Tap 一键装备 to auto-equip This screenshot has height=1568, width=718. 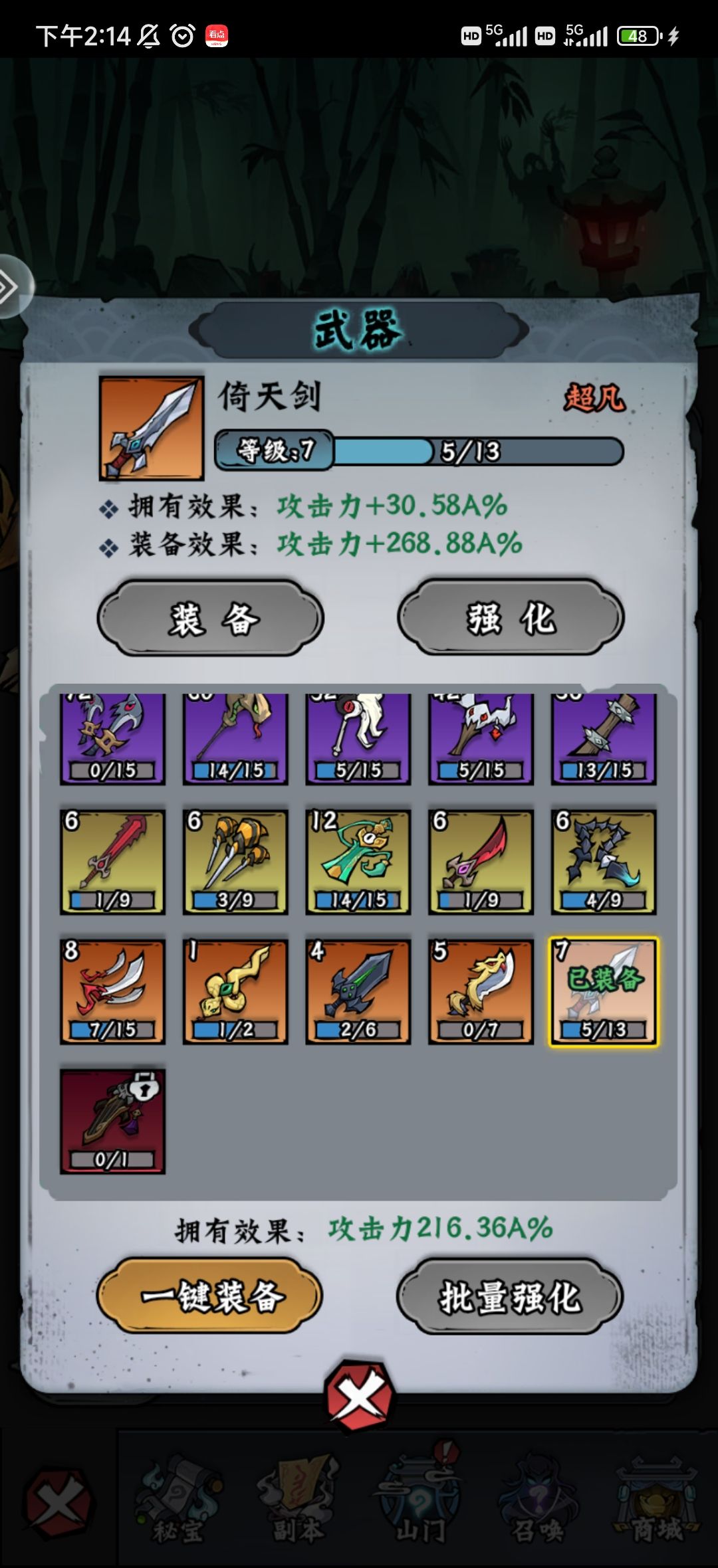pos(210,1296)
